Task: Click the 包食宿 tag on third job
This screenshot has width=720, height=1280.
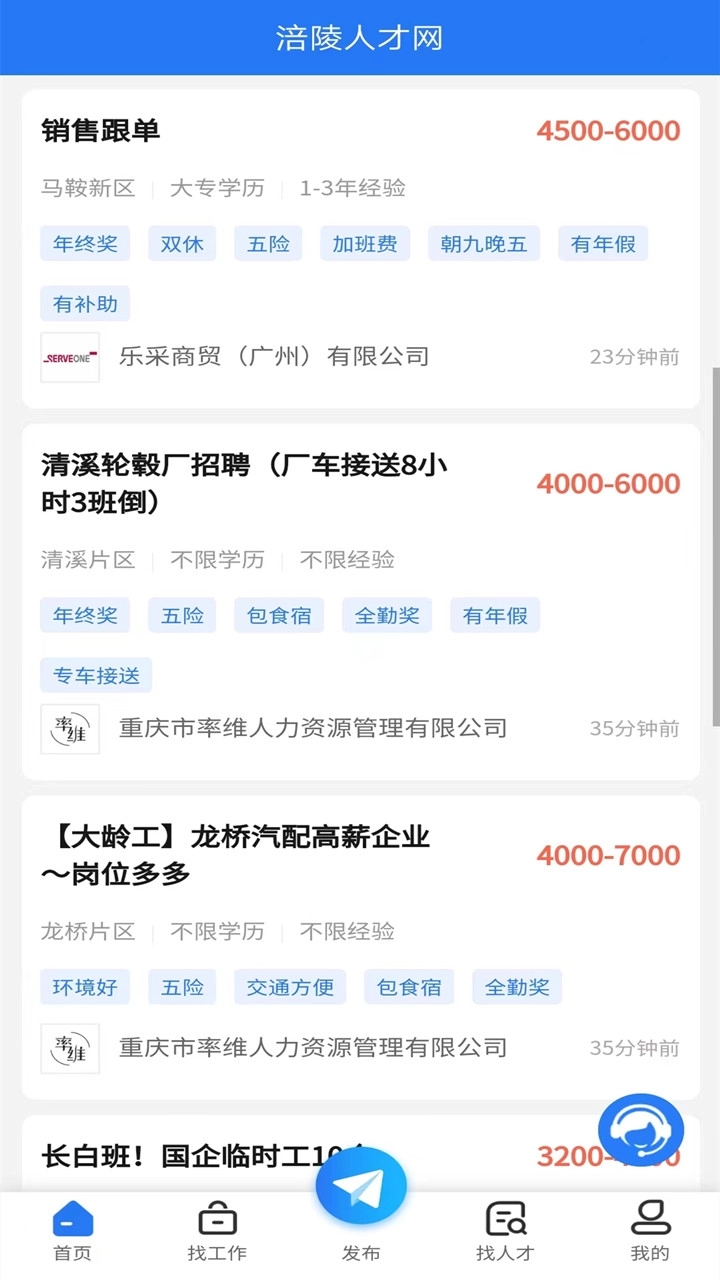Action: click(x=409, y=987)
